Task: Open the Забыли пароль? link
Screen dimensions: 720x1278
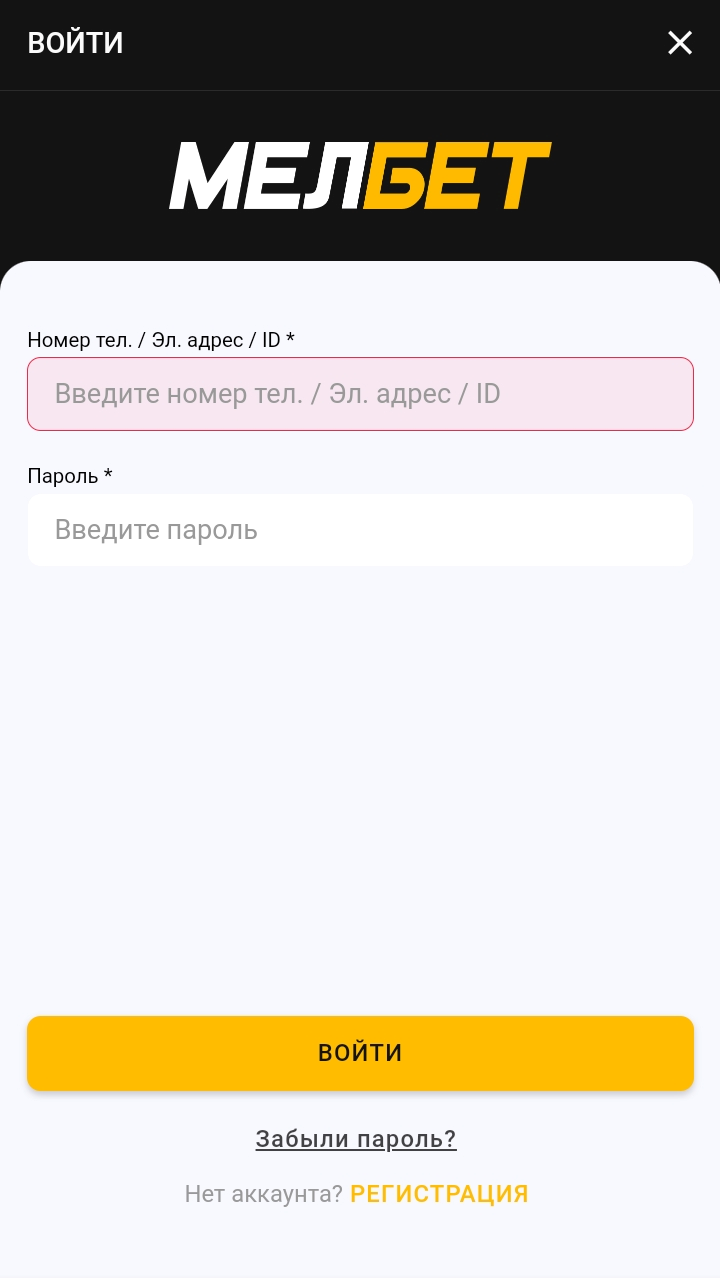Action: (x=356, y=1139)
